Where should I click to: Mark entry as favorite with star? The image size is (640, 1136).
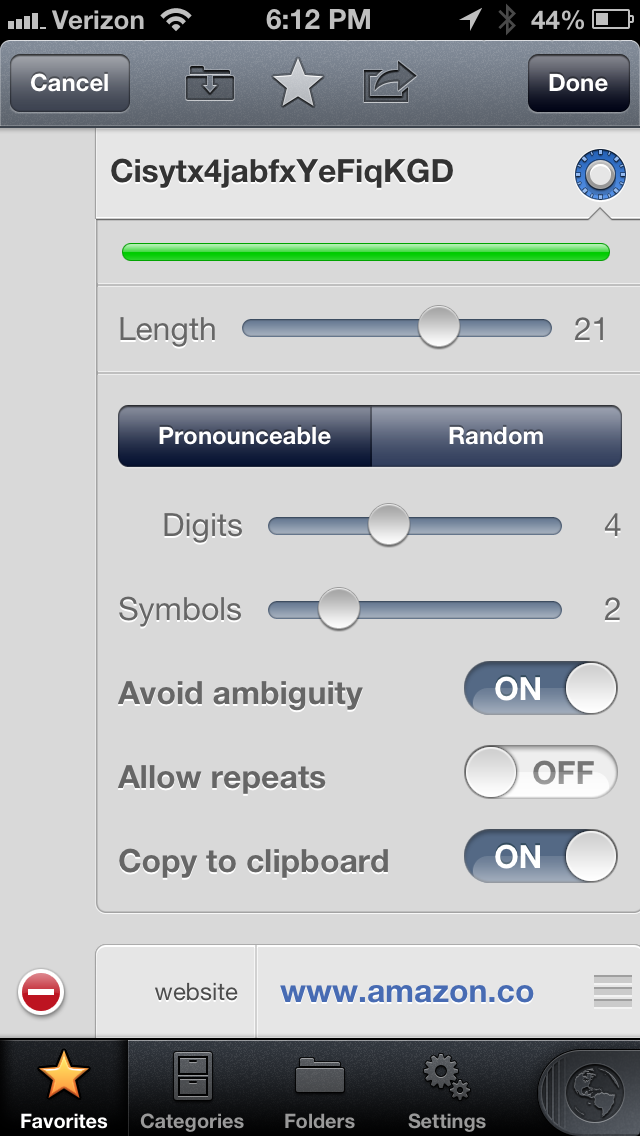298,83
